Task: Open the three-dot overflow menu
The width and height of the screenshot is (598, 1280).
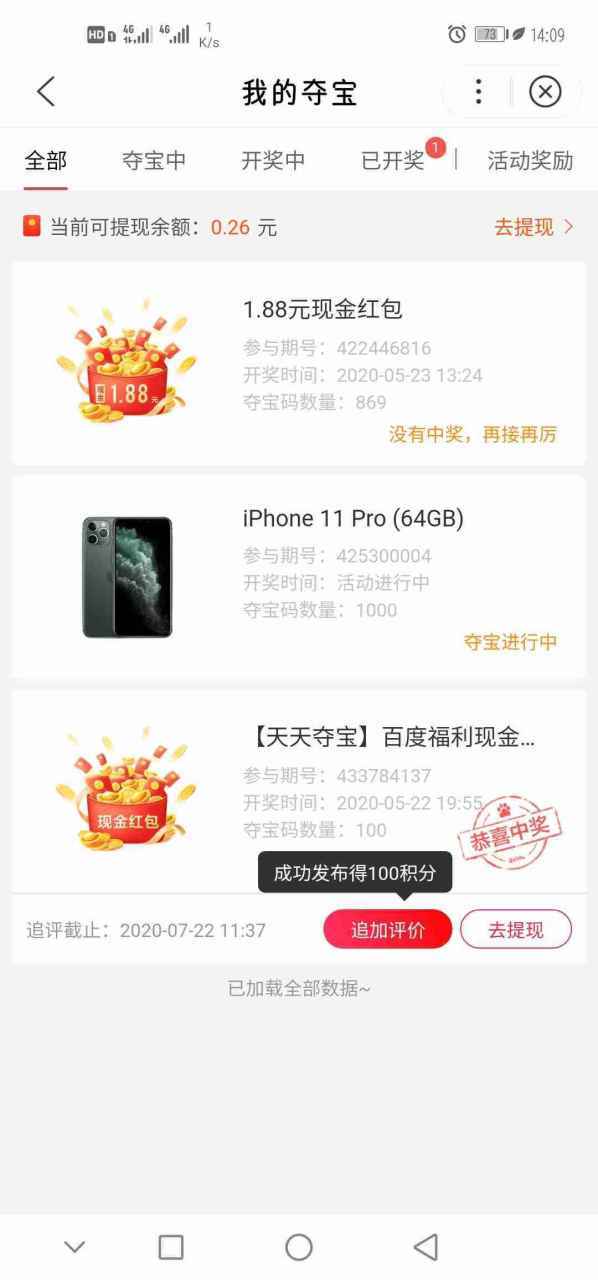Action: (478, 92)
